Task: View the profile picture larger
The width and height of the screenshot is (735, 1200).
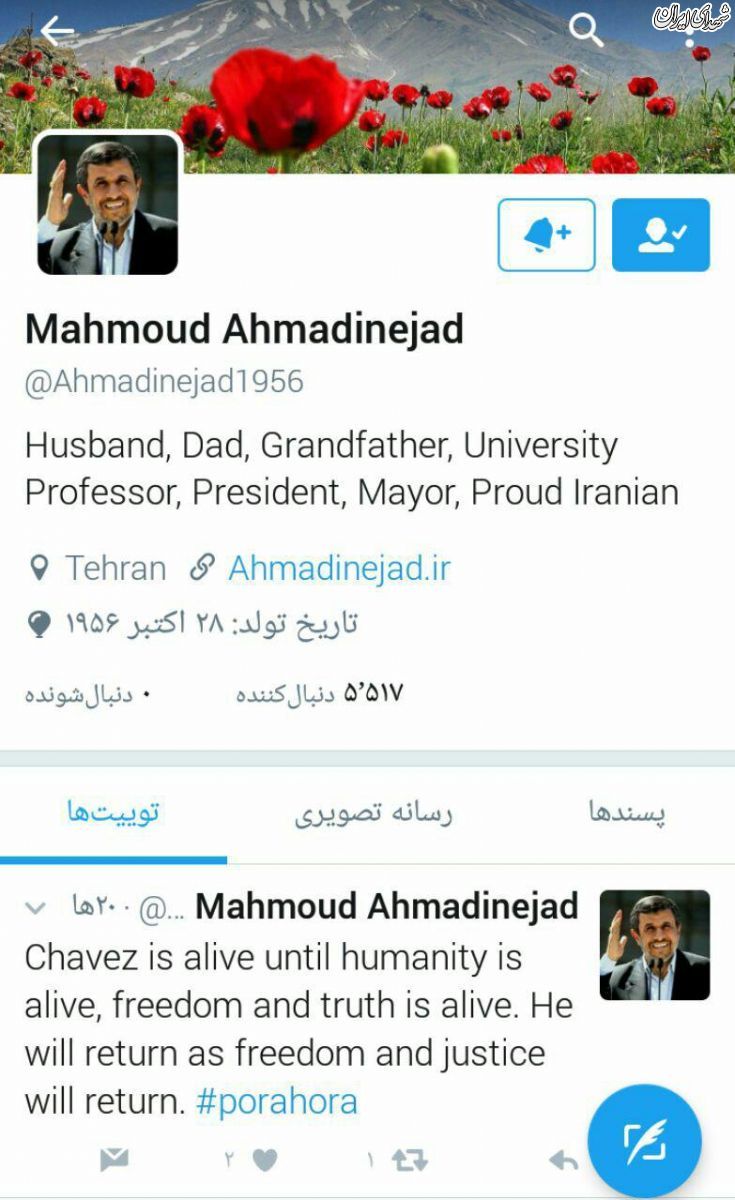Action: click(x=108, y=204)
